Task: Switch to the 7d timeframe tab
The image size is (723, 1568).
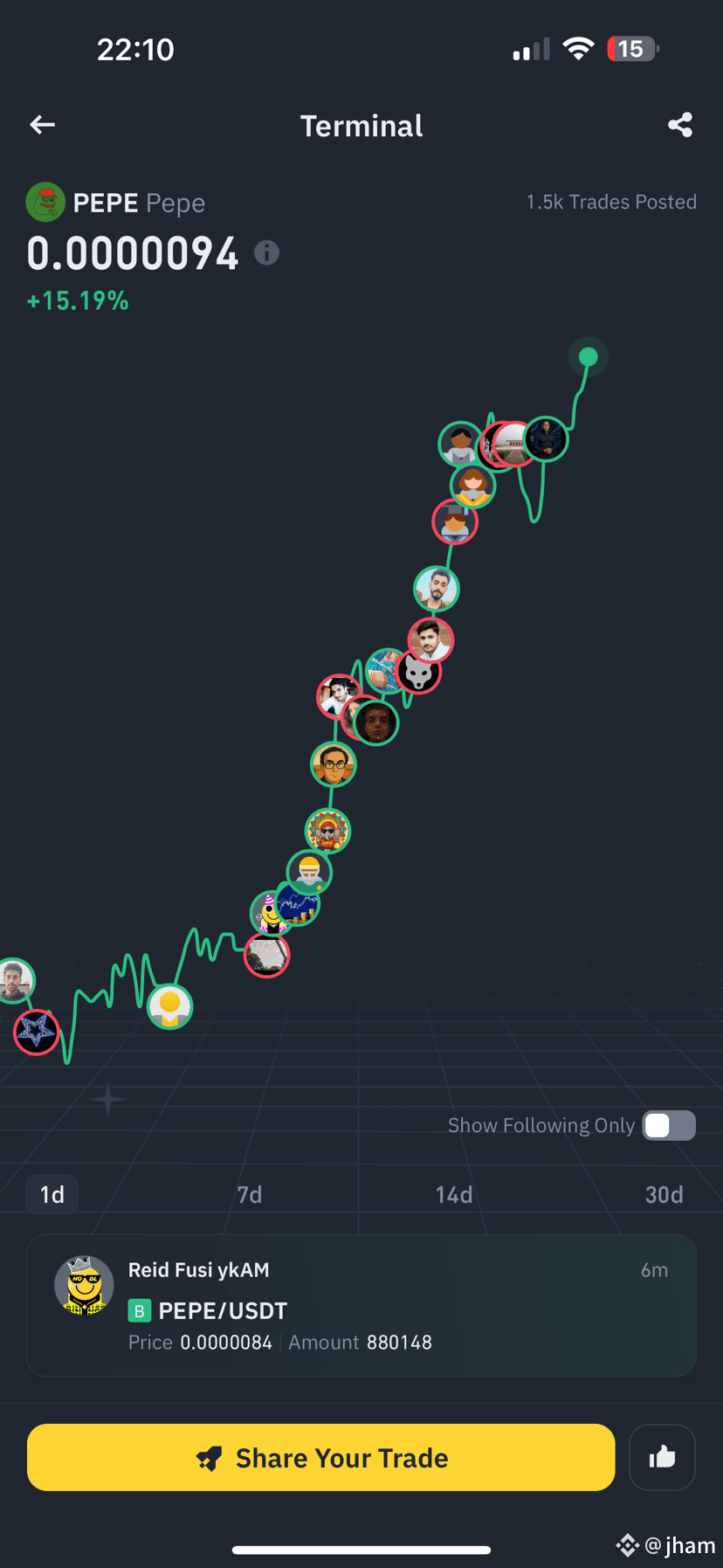Action: [249, 1194]
